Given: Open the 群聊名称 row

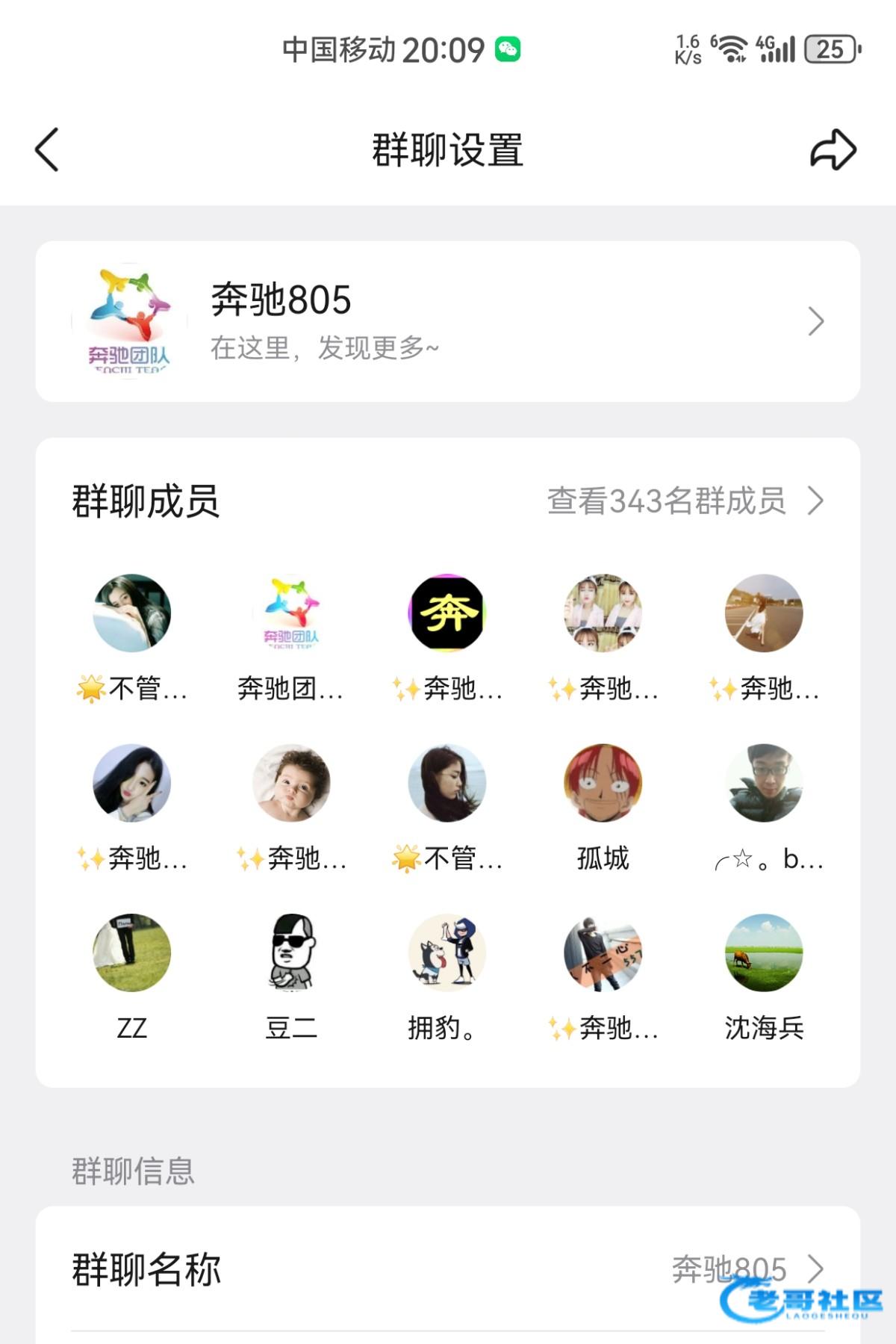Looking at the screenshot, I should (x=448, y=1269).
